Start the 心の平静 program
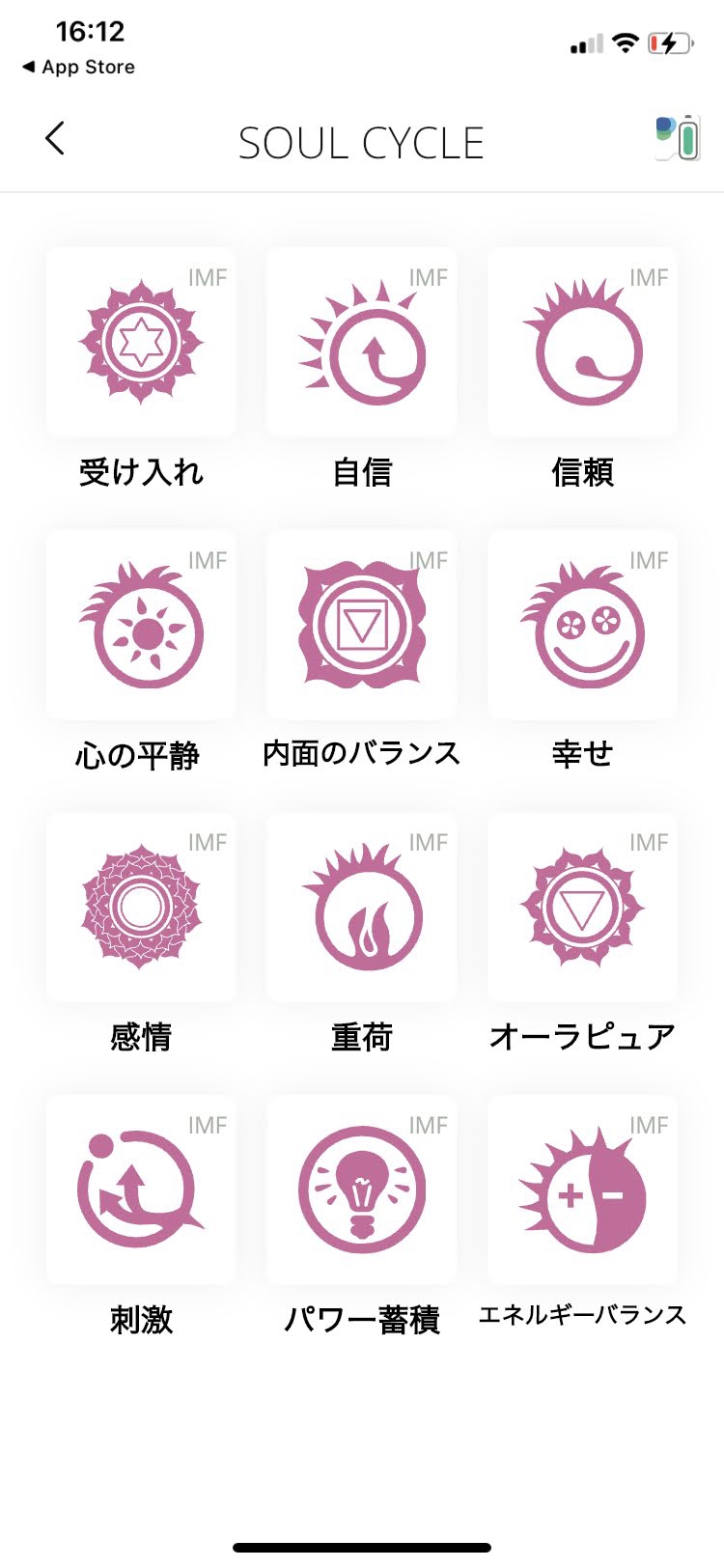This screenshot has width=724, height=1568. click(141, 625)
